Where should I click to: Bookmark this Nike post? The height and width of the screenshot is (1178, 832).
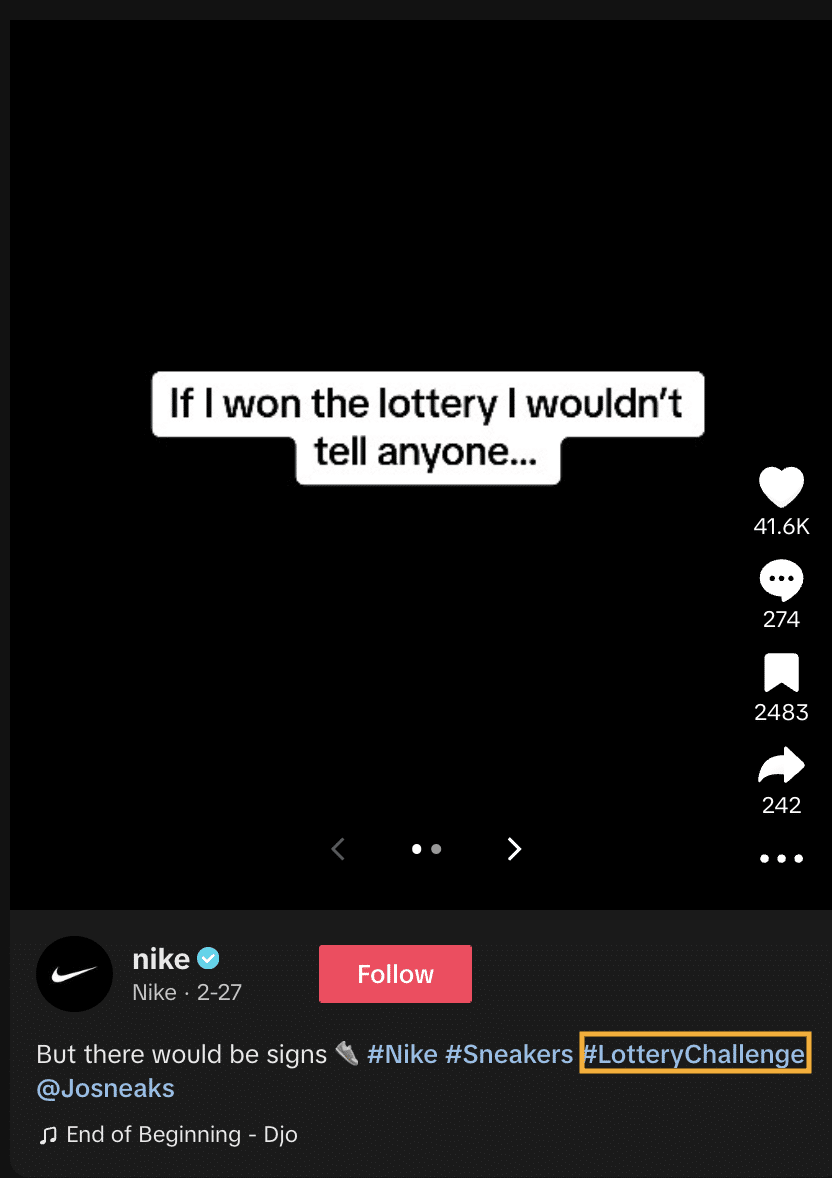[781, 673]
